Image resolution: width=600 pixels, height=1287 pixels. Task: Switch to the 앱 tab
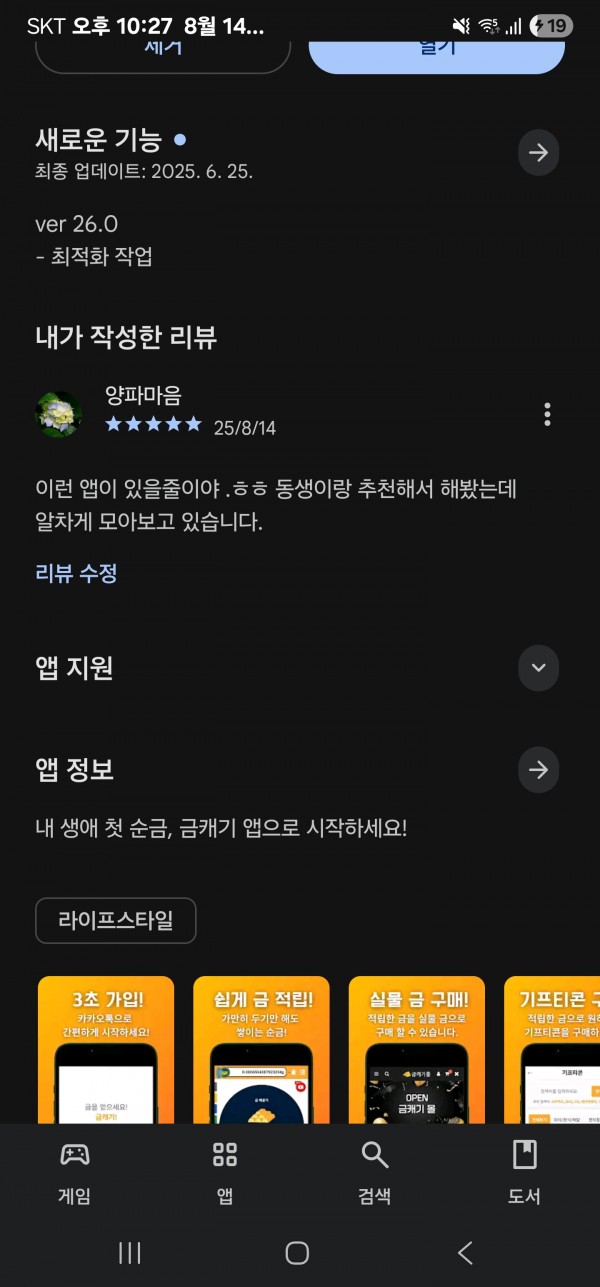225,1172
